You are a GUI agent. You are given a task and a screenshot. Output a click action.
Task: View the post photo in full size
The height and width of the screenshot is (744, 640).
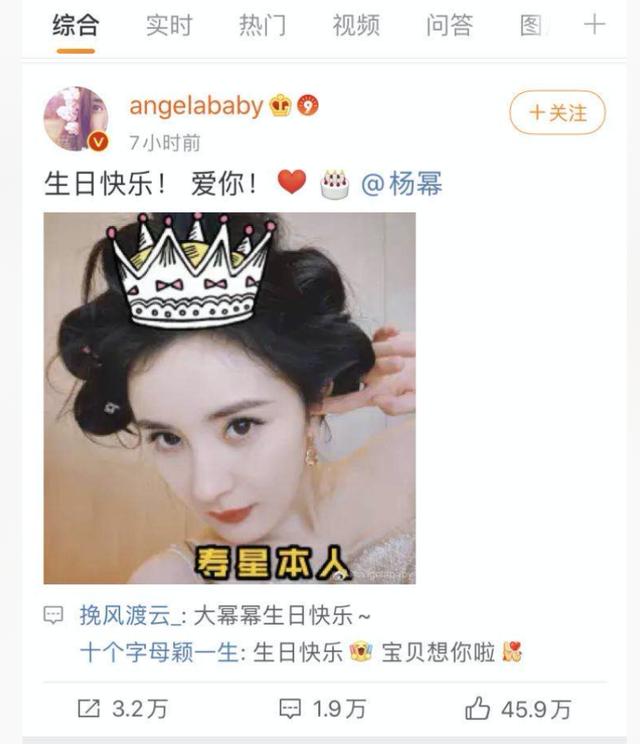[229, 398]
